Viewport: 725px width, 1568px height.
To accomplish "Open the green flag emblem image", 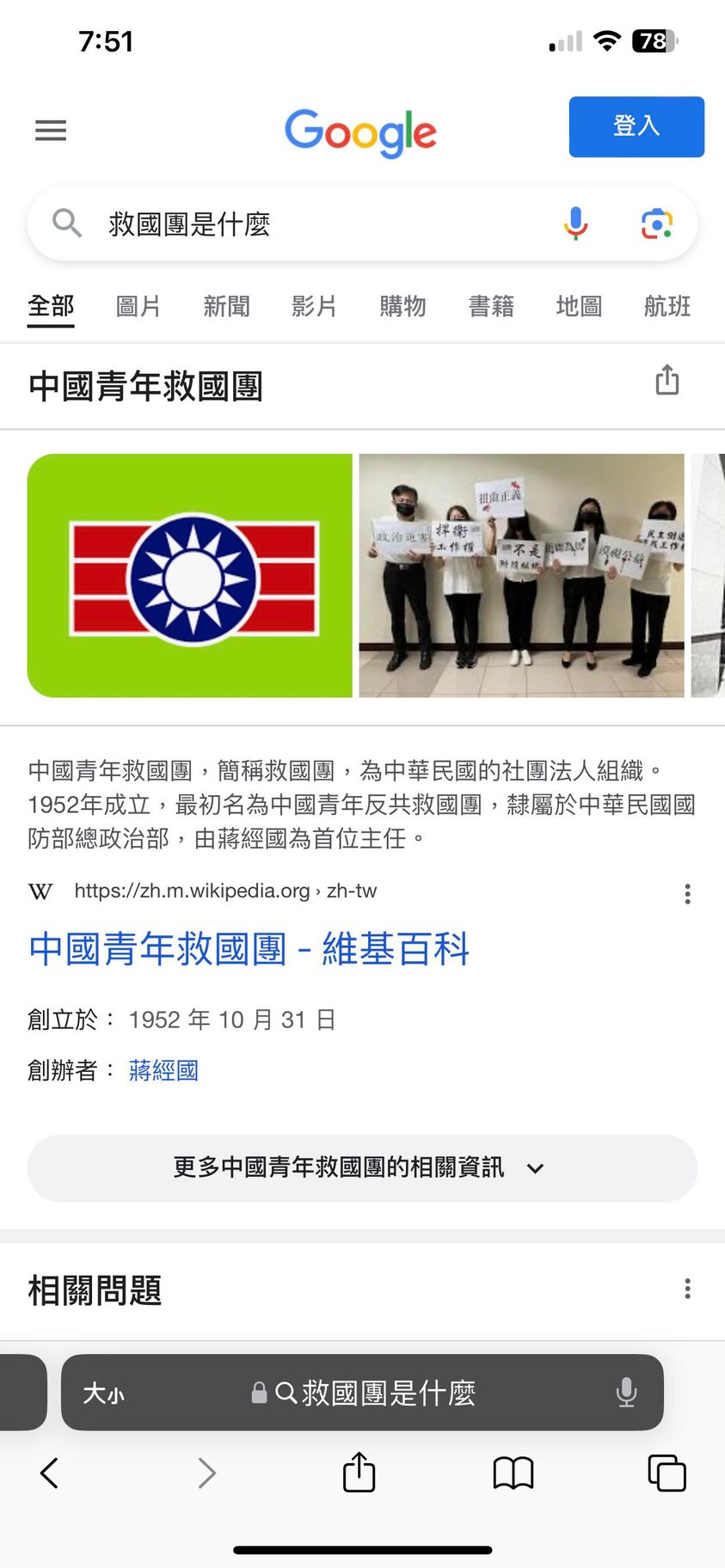I will tap(190, 575).
